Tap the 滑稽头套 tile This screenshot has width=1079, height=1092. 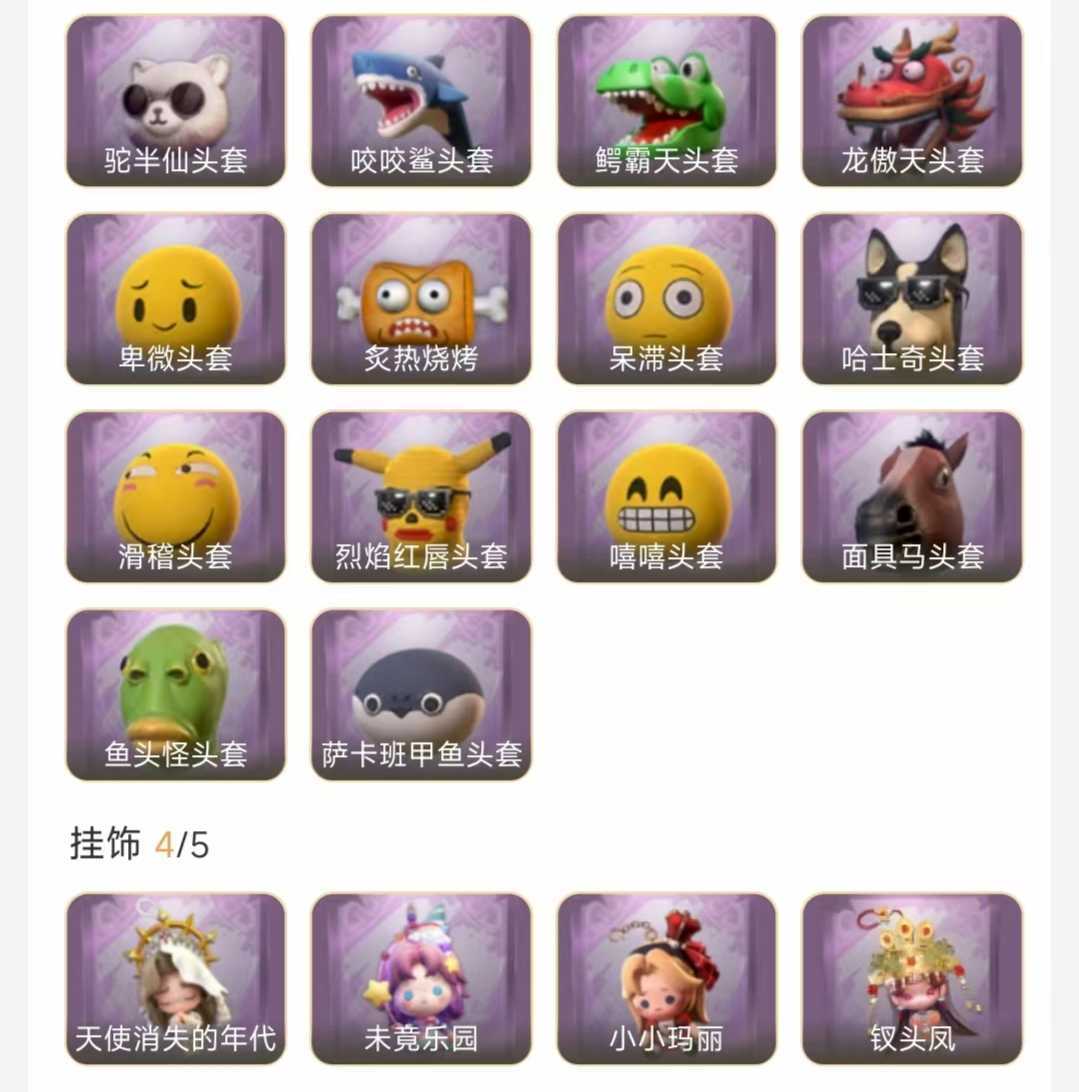[x=176, y=497]
